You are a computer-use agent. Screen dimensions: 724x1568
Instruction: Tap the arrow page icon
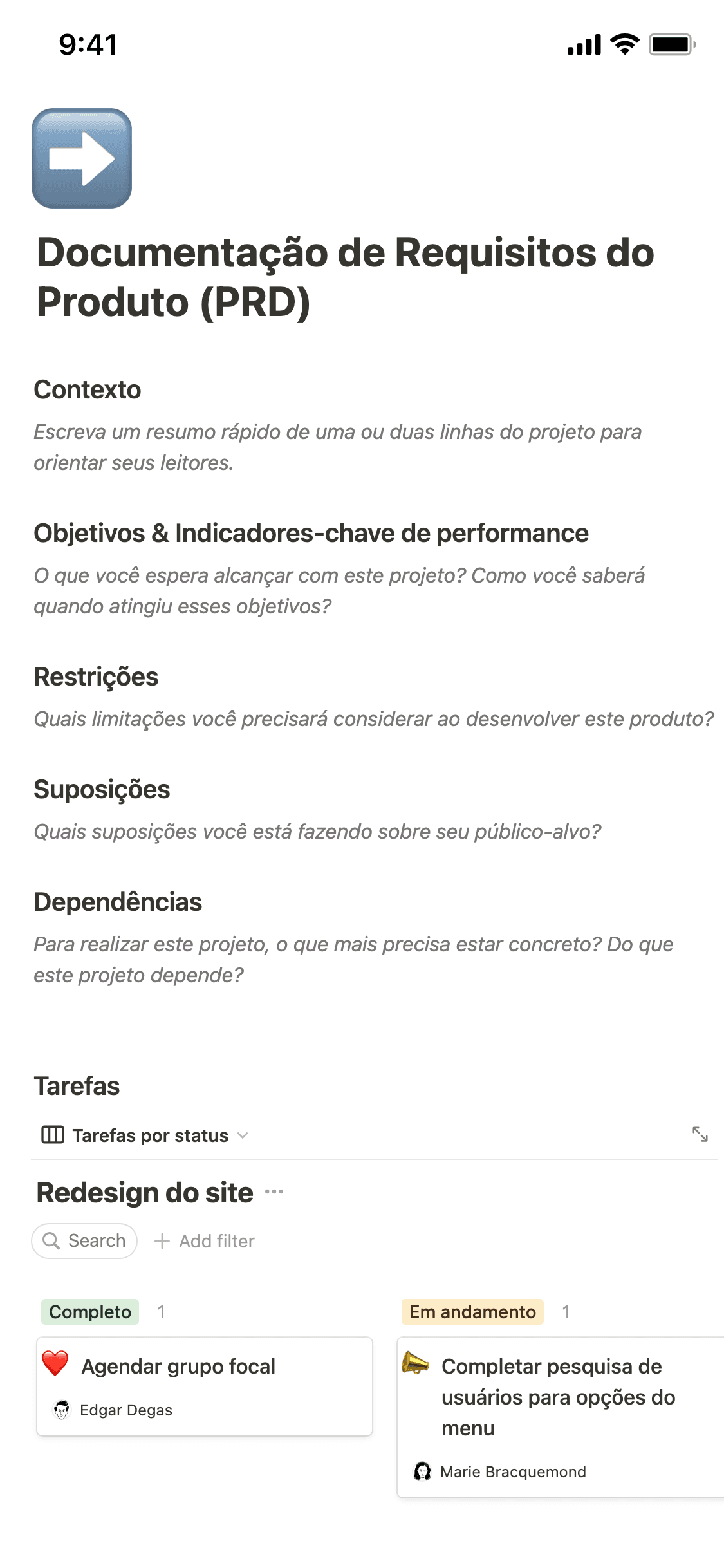coord(82,158)
